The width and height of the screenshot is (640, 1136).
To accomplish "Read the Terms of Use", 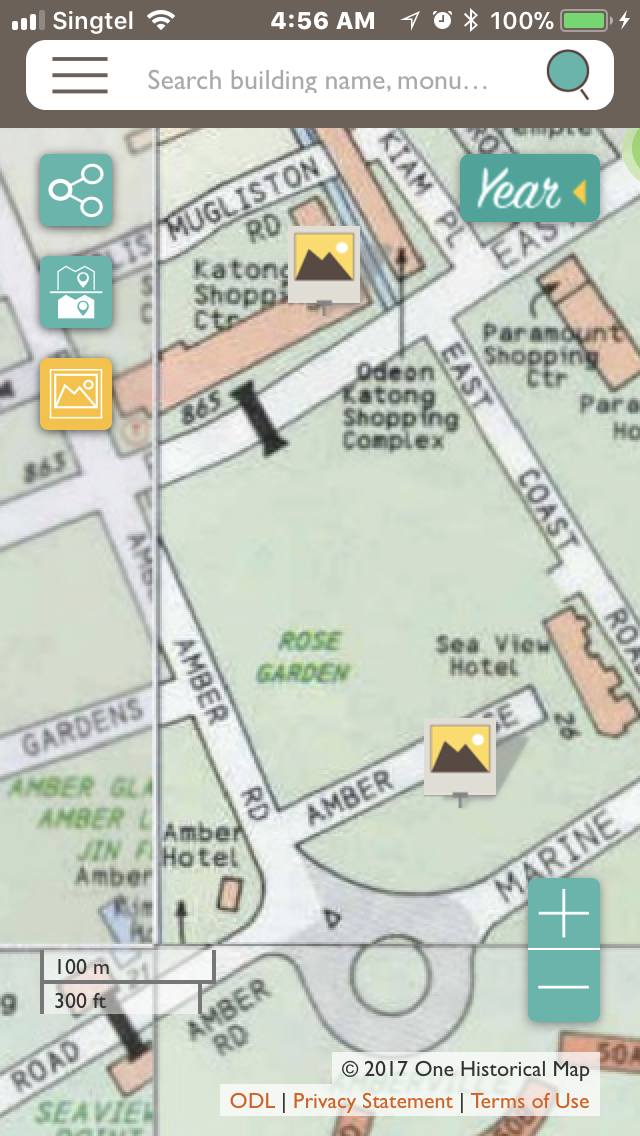I will (x=530, y=1101).
